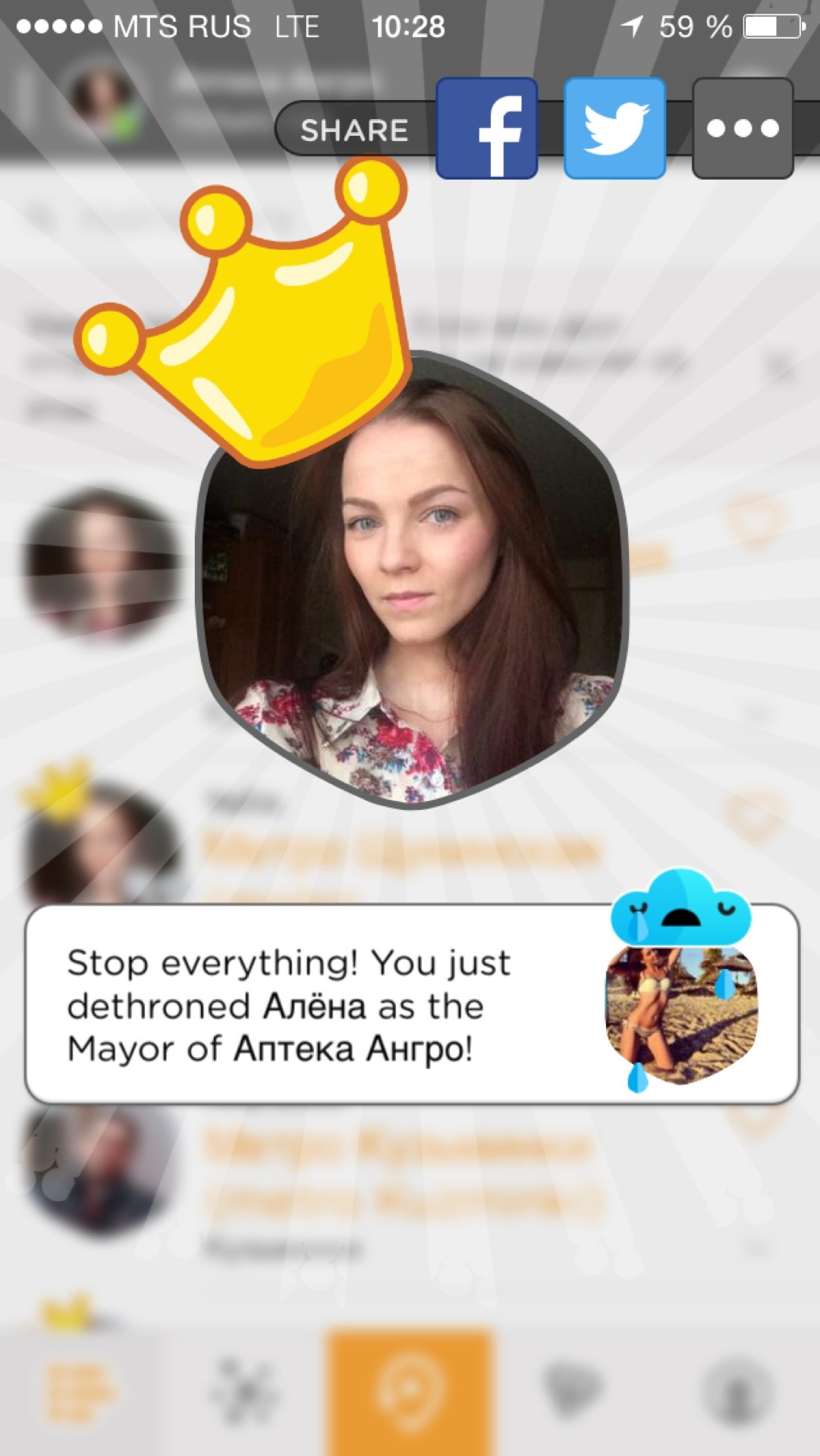
Task: Open more sharing options
Action: pos(743,128)
